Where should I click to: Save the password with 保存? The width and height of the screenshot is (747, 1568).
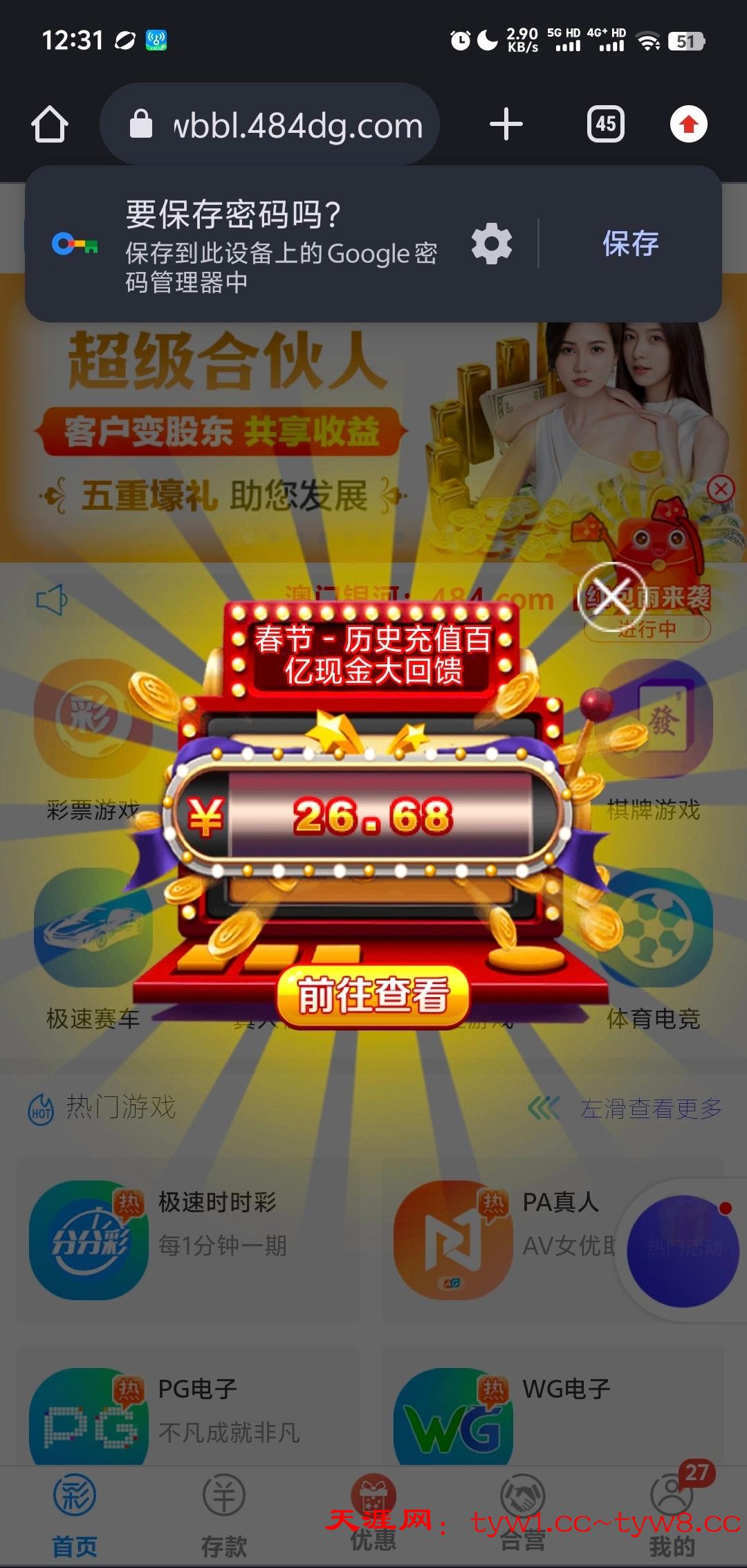[x=630, y=244]
